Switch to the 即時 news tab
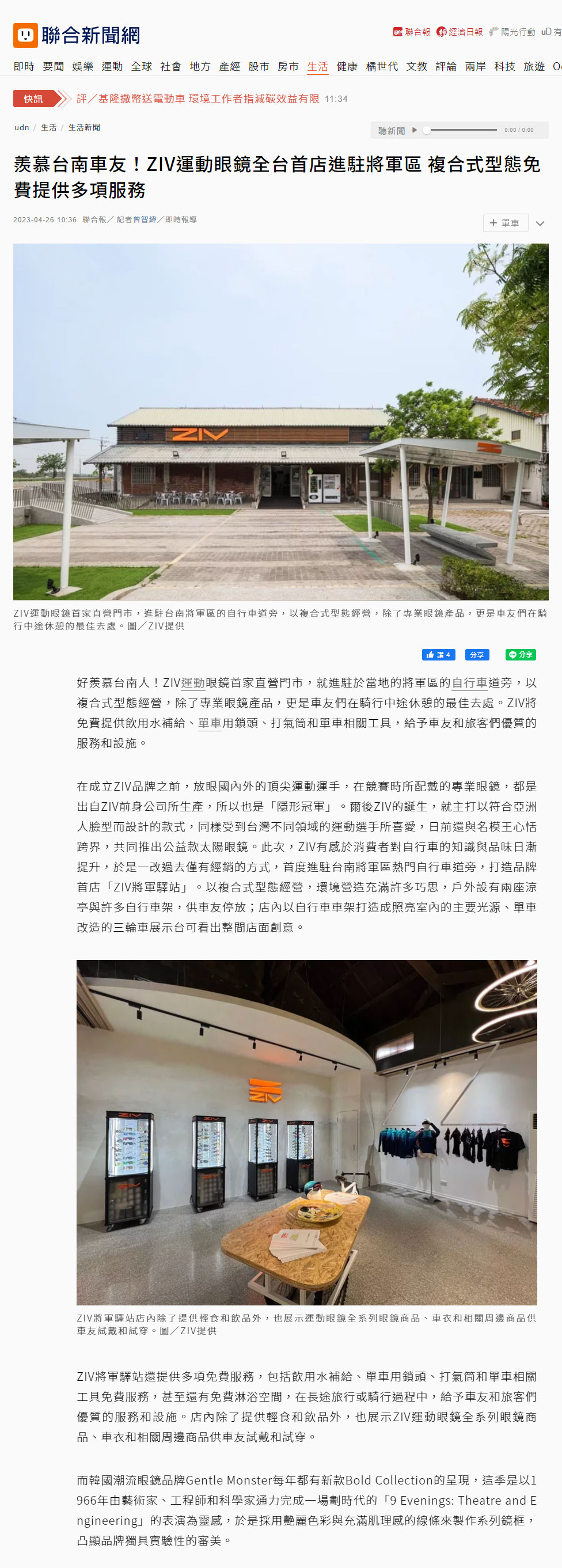Image resolution: width=562 pixels, height=1568 pixels. (24, 66)
